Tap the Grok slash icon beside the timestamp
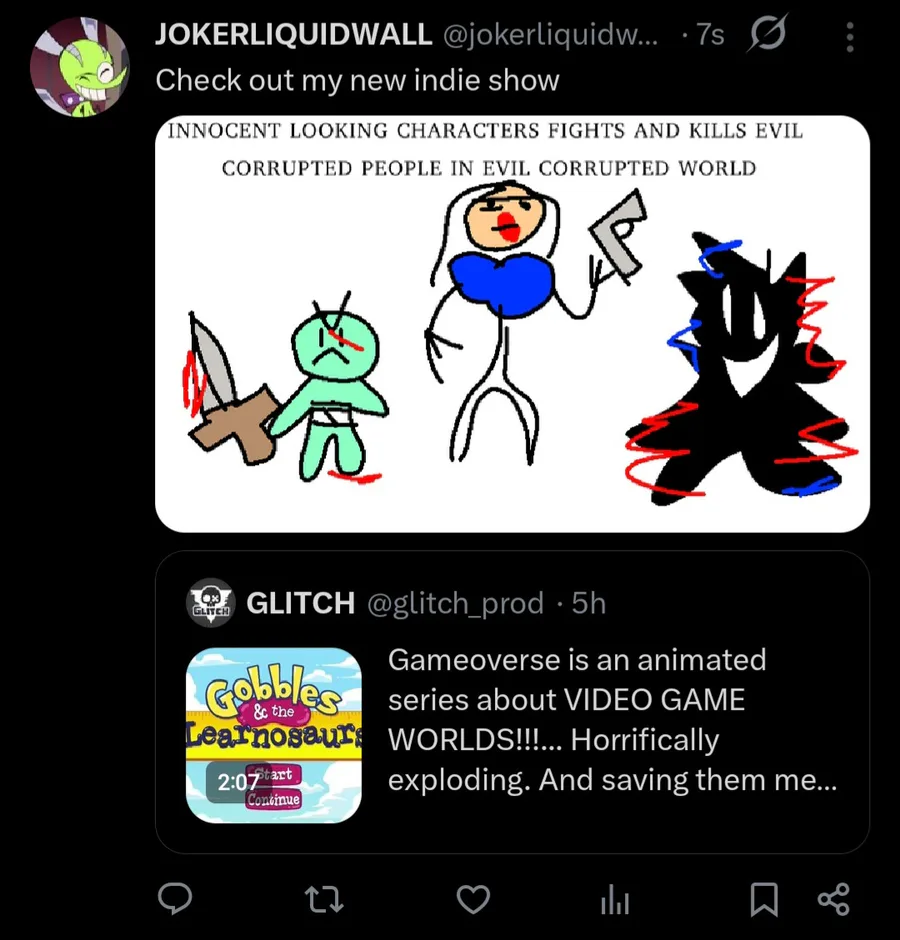 pyautogui.click(x=769, y=35)
